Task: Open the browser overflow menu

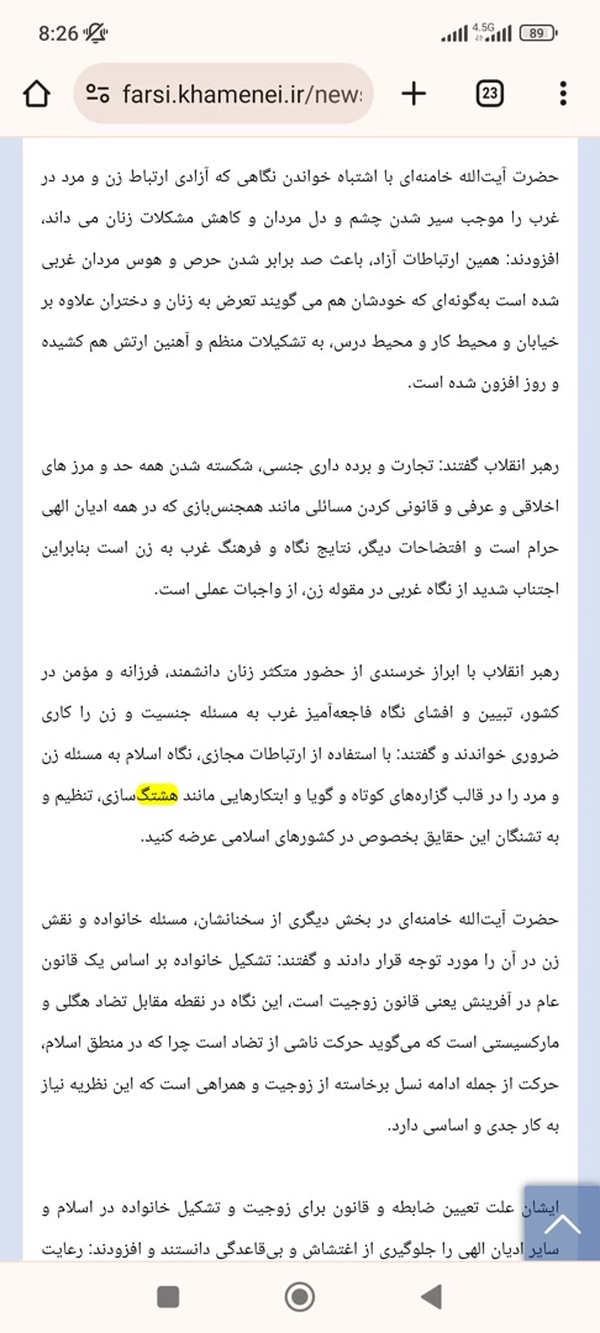Action: pos(564,94)
